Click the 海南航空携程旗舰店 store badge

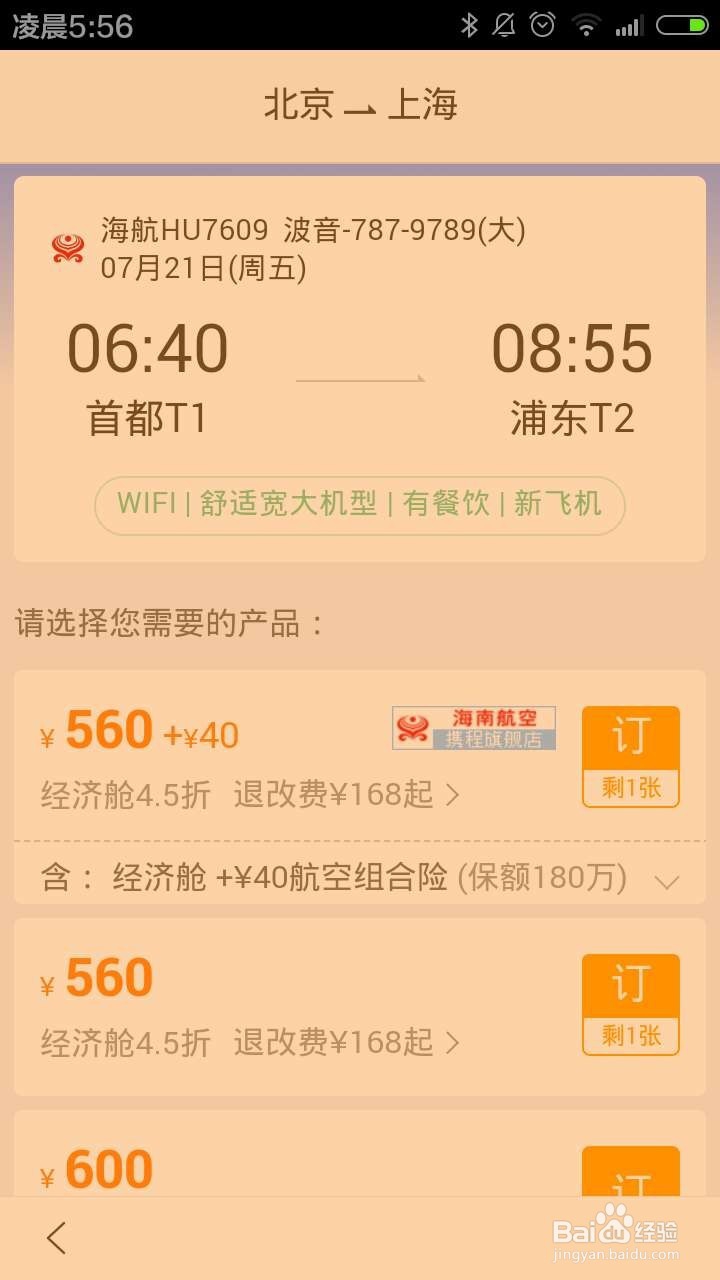pyautogui.click(x=473, y=728)
